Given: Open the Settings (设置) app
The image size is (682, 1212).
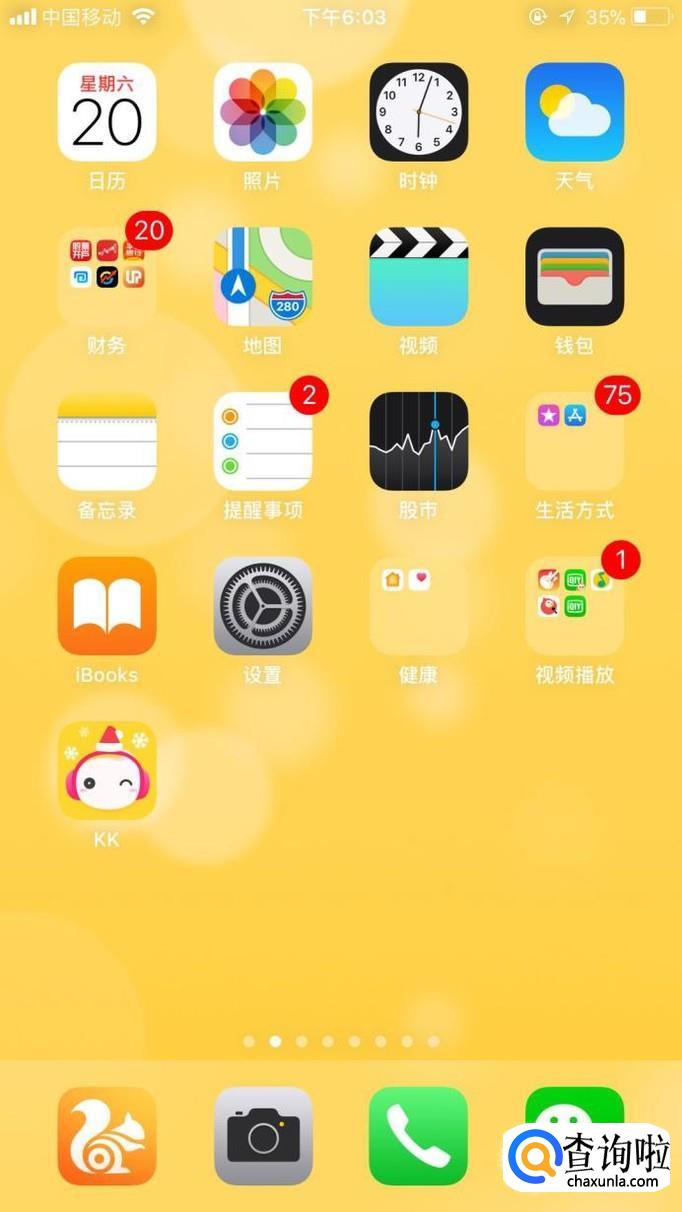Looking at the screenshot, I should 263,606.
